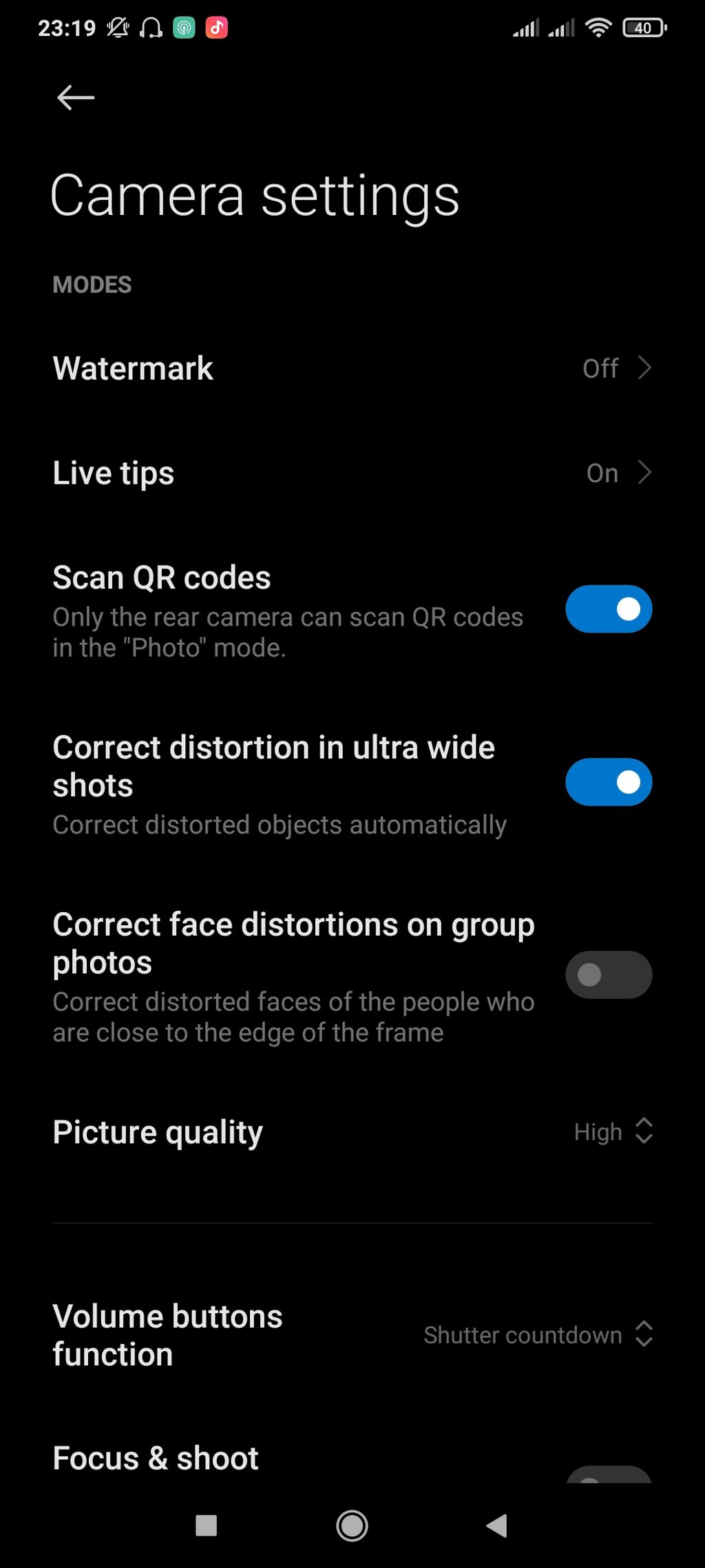The height and width of the screenshot is (1568, 705).
Task: Enable face distortion correction on group photos
Action: pyautogui.click(x=608, y=975)
